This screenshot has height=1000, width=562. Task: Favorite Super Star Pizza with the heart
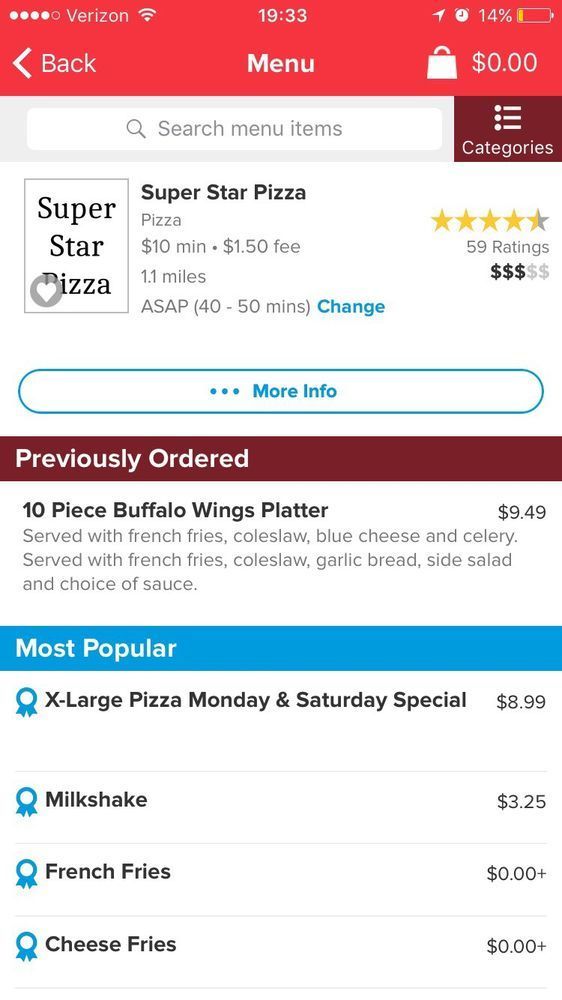[46, 291]
